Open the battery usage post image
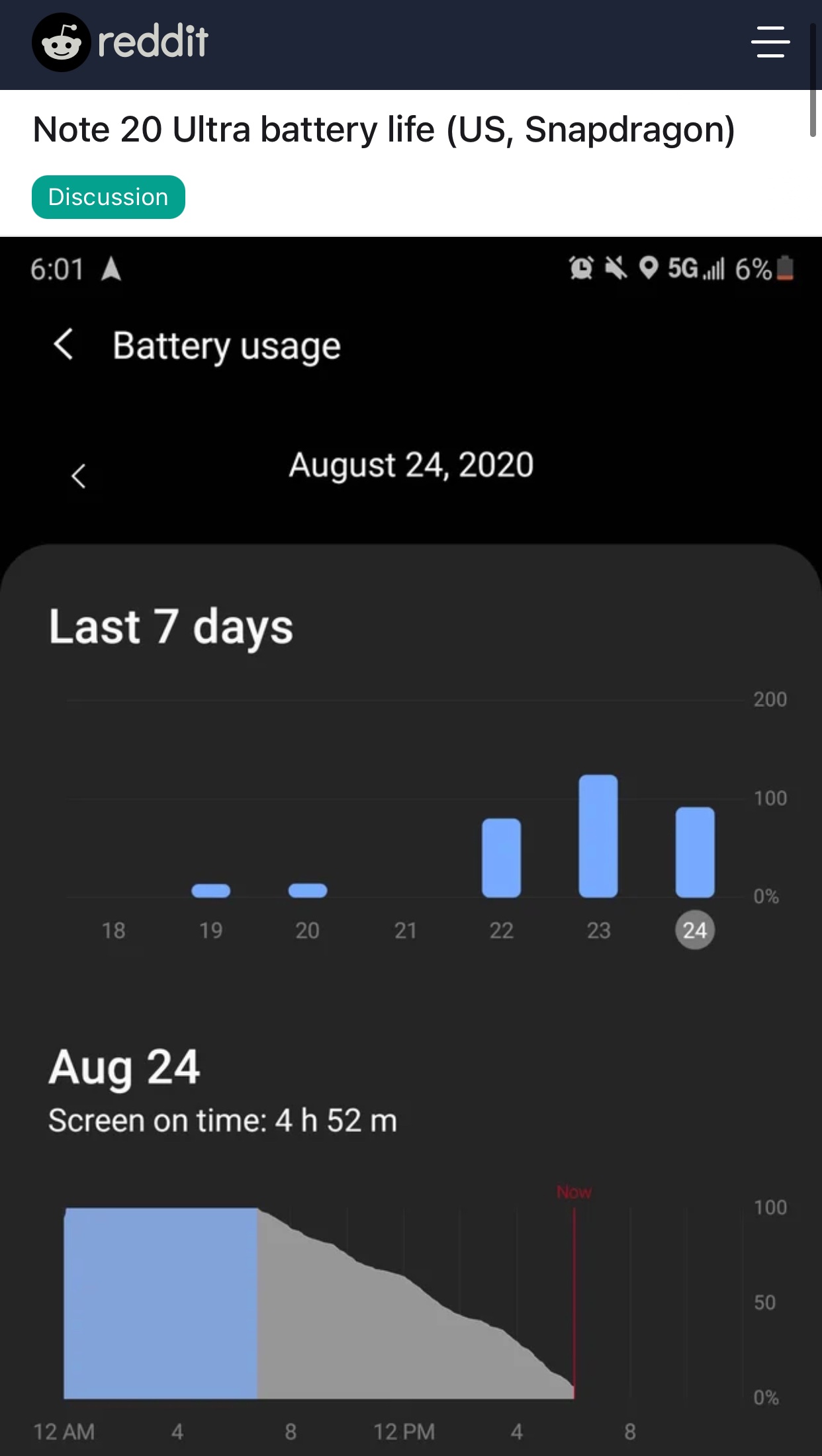This screenshot has height=1456, width=822. [x=411, y=847]
